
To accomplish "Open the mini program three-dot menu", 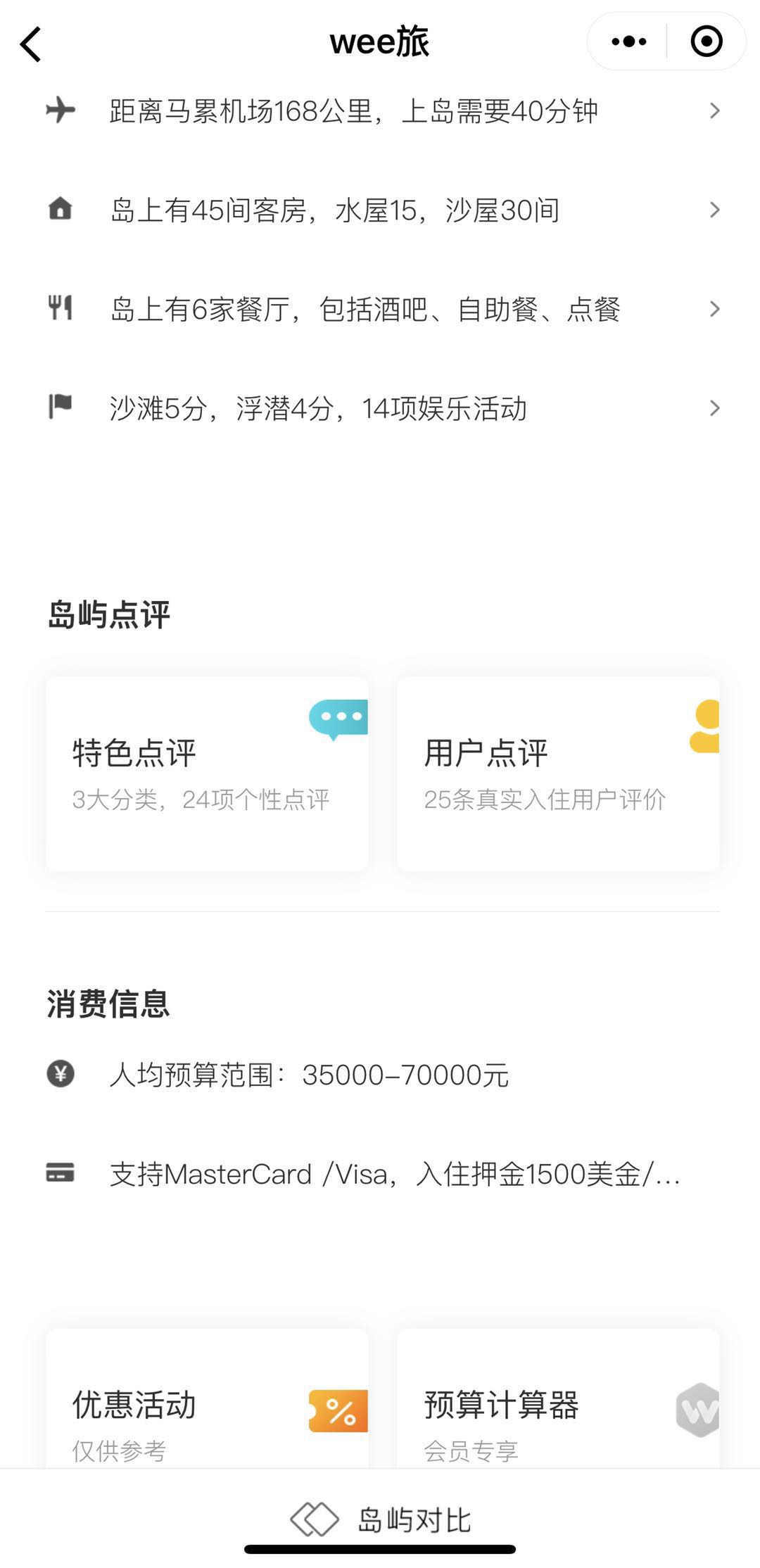I will coord(628,42).
